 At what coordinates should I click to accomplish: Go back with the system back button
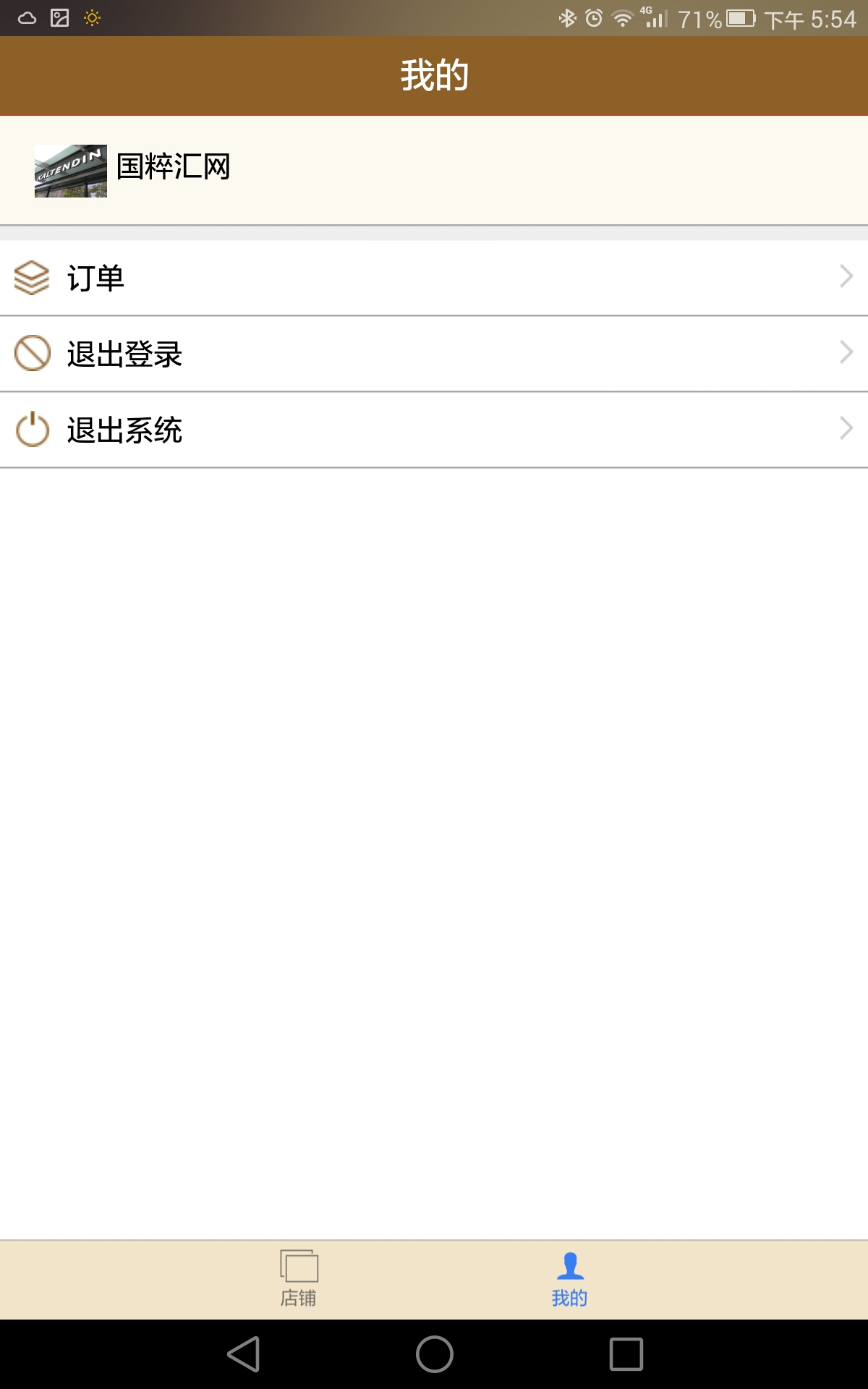pos(244,1354)
